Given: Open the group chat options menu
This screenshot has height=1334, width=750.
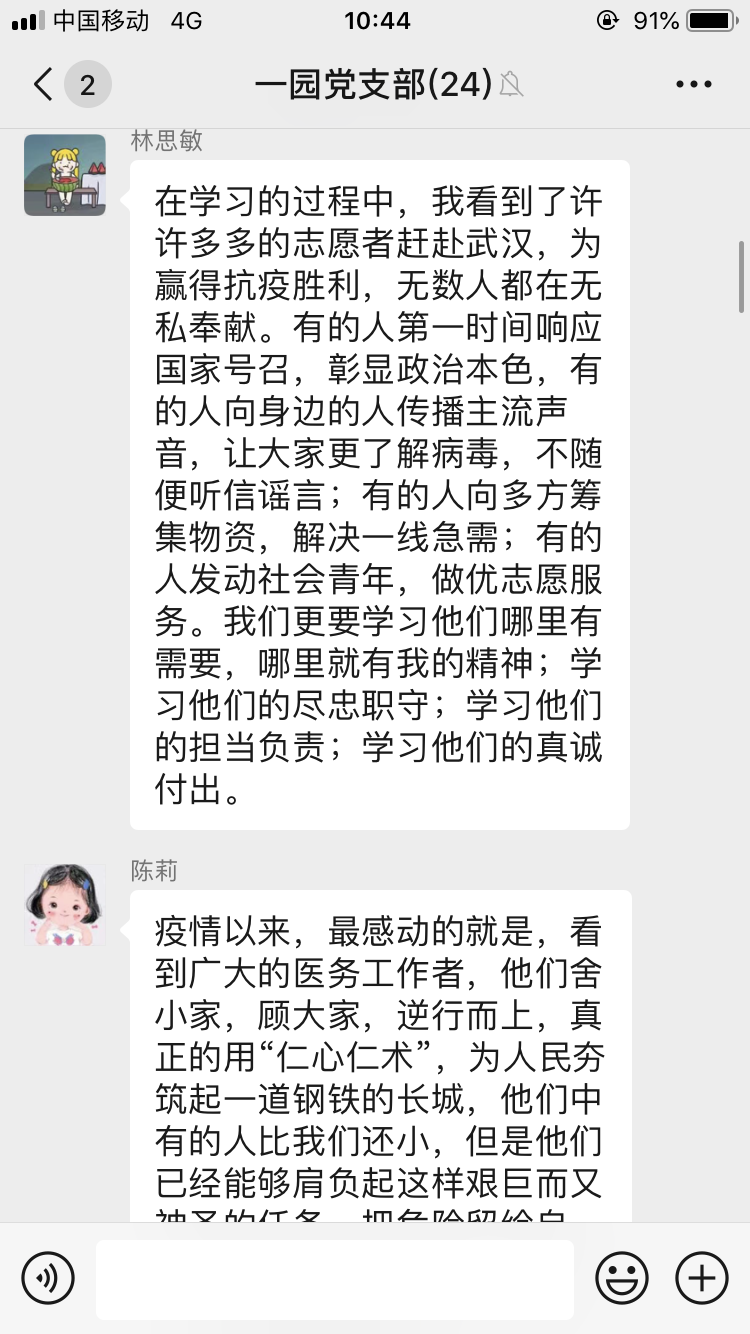Looking at the screenshot, I should pos(693,85).
